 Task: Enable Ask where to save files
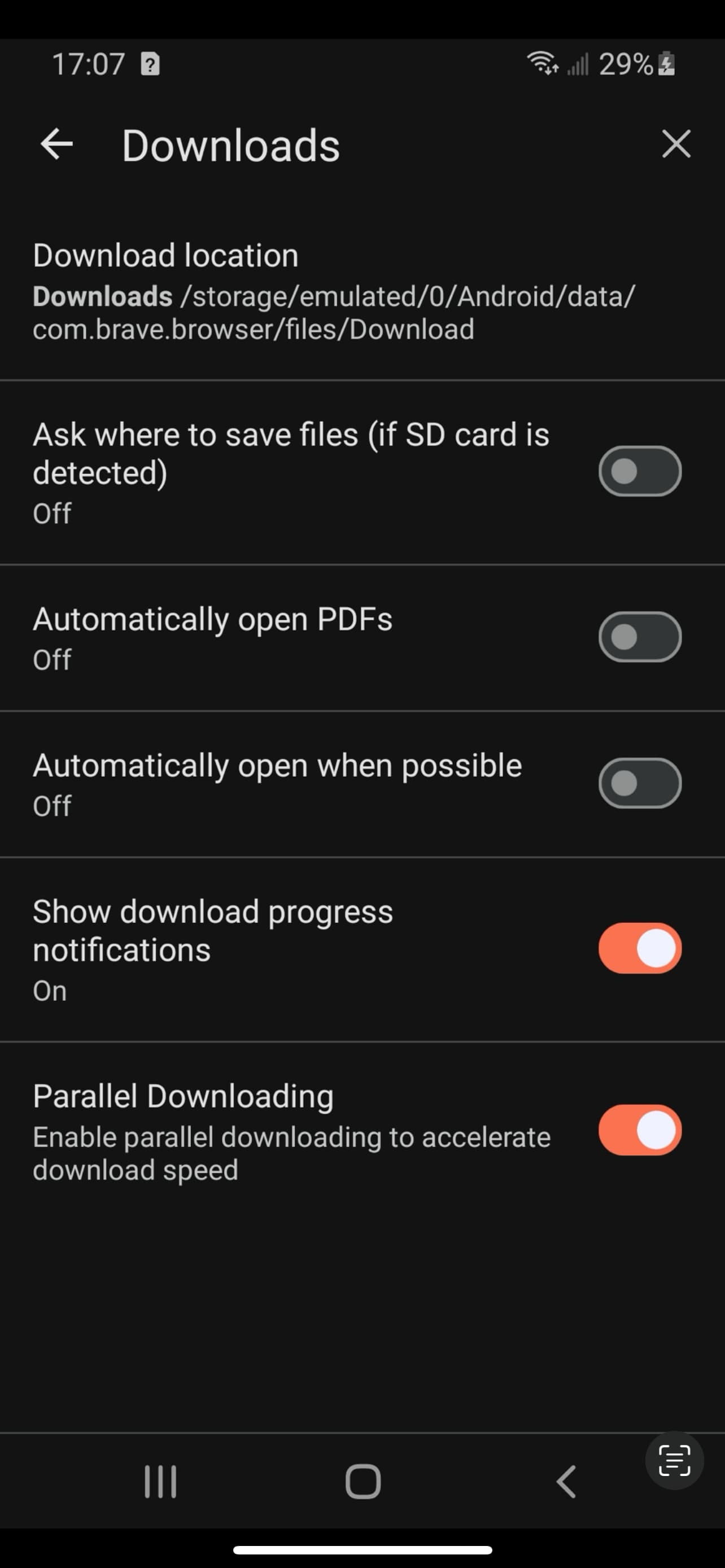click(x=640, y=472)
